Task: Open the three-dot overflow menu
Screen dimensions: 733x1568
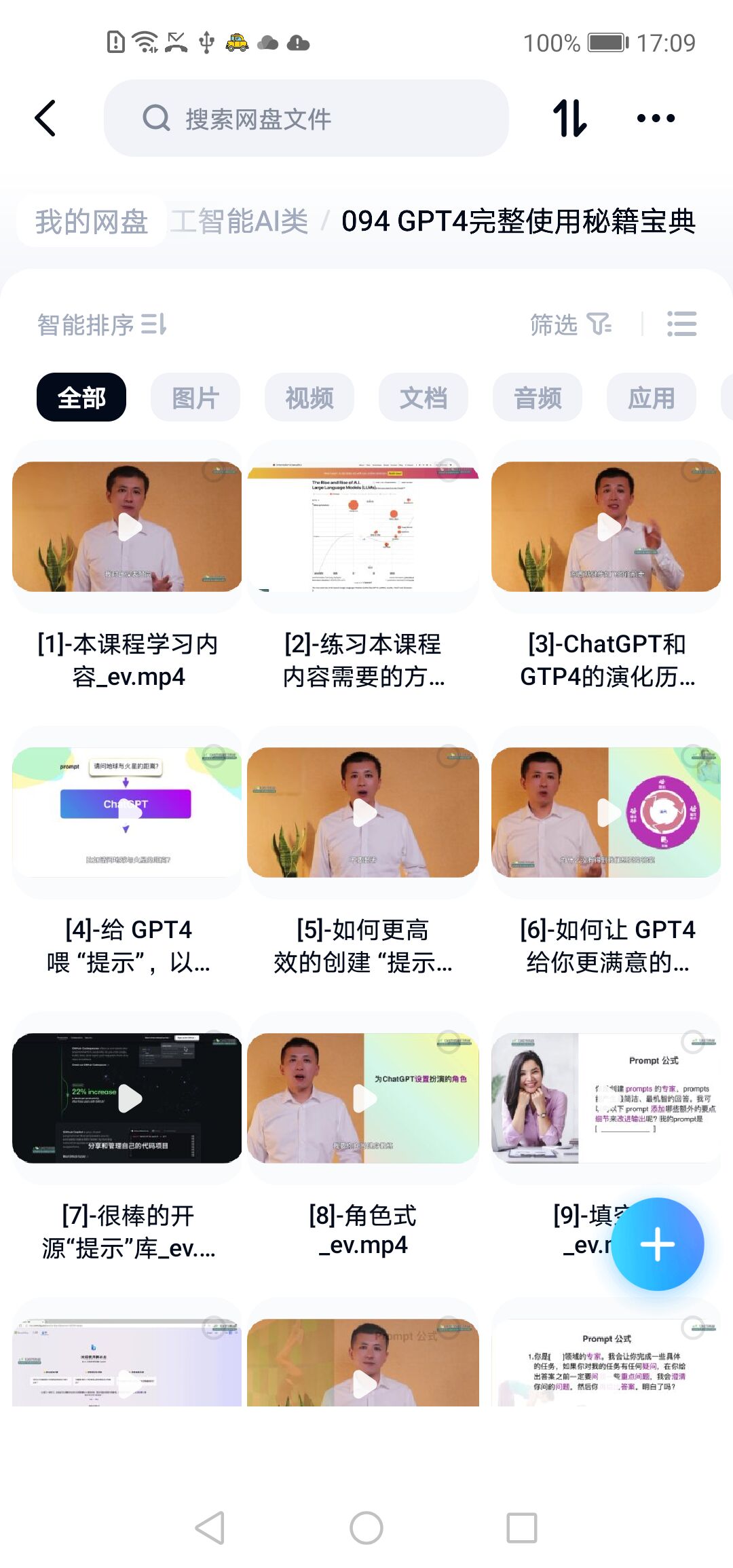Action: click(656, 118)
